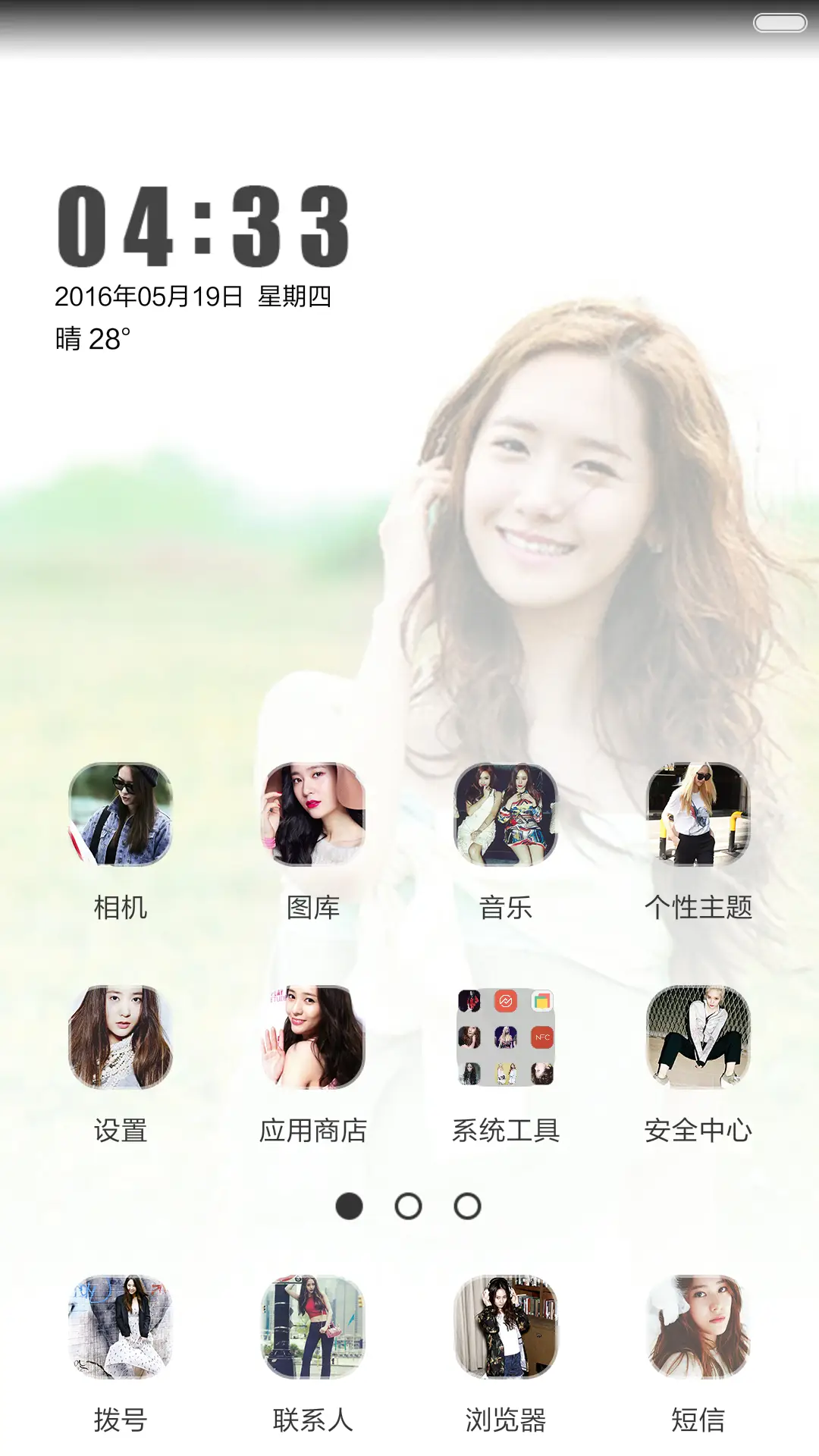
Task: Open the 系统工具 folder
Action: pyautogui.click(x=506, y=1037)
